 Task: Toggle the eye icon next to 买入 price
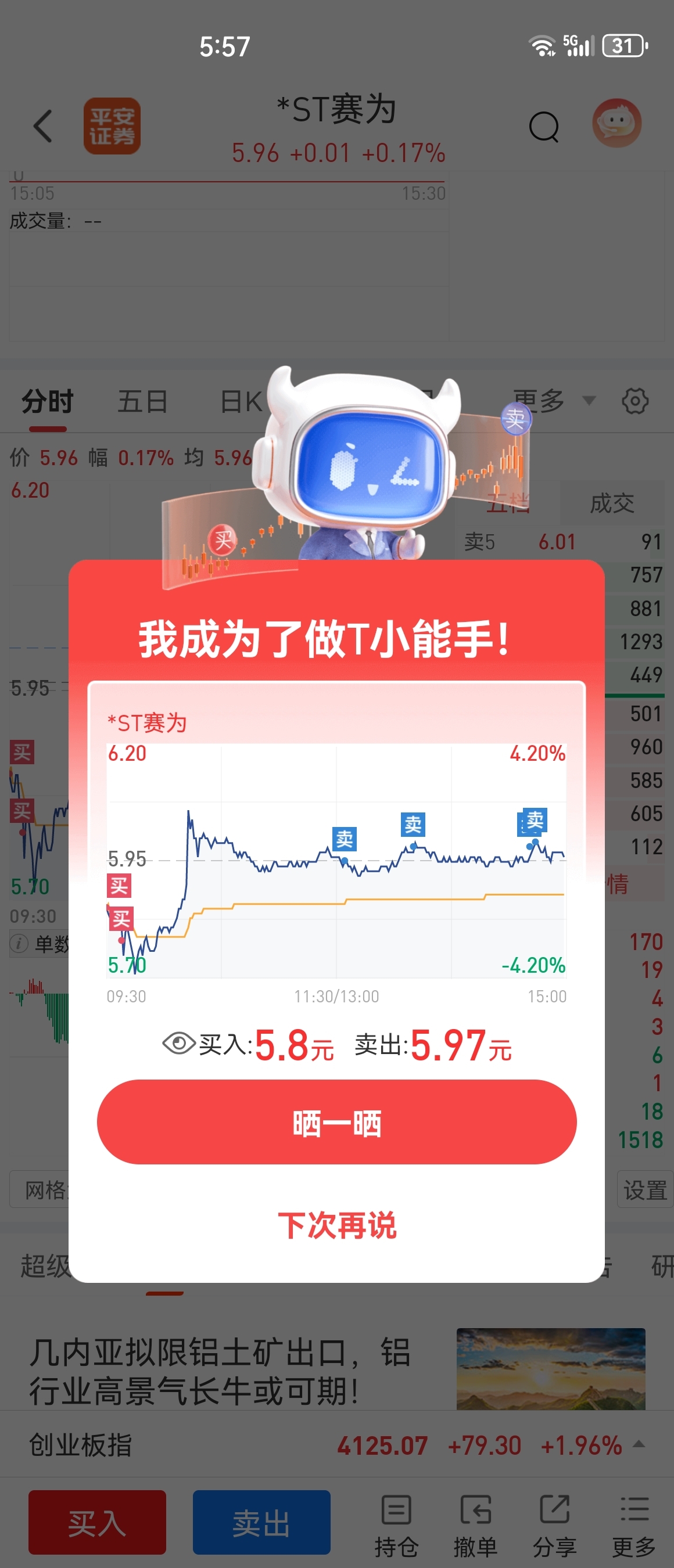pyautogui.click(x=178, y=1044)
